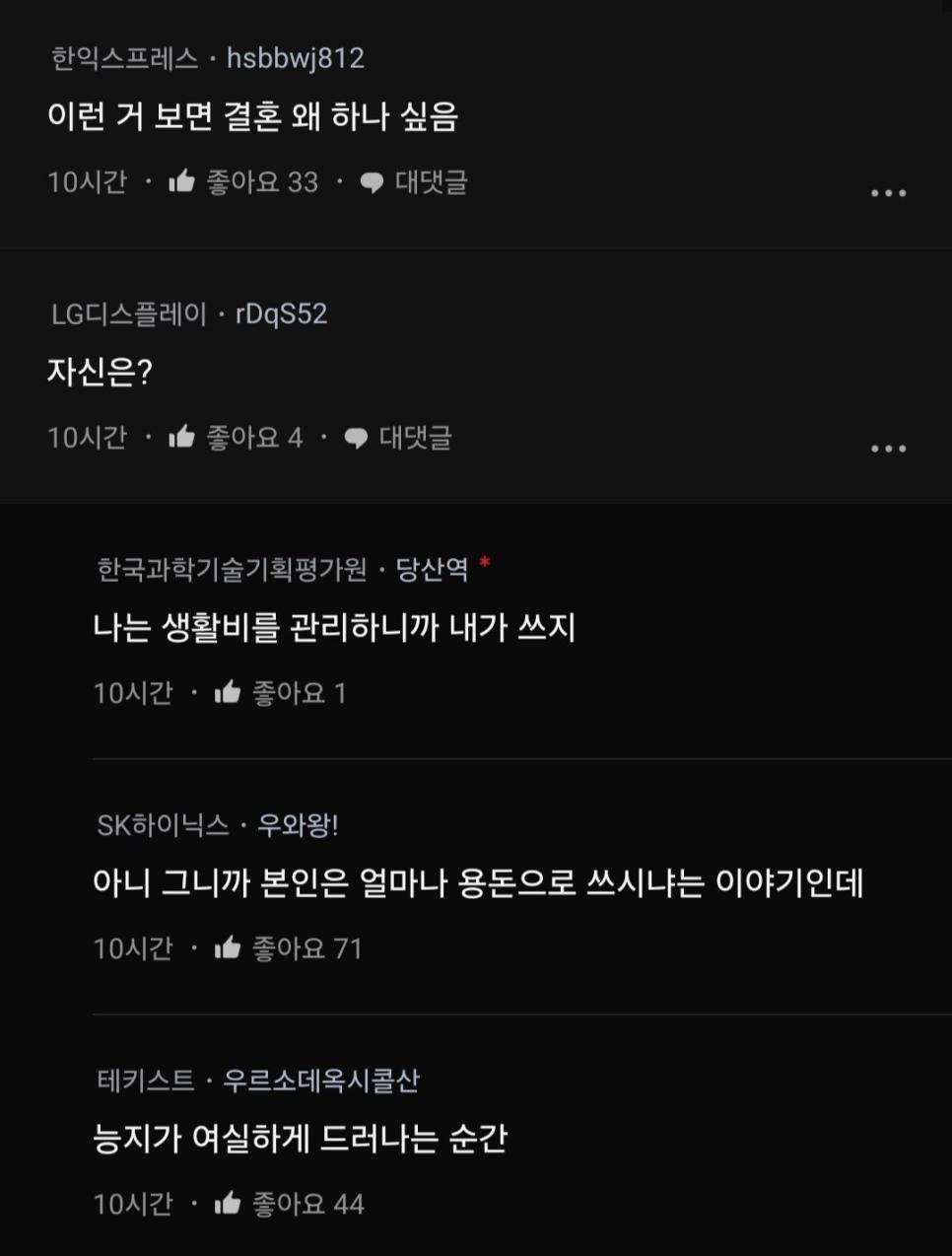This screenshot has height=1256, width=952.
Task: Like the comment by rDqS52
Action: 182,438
